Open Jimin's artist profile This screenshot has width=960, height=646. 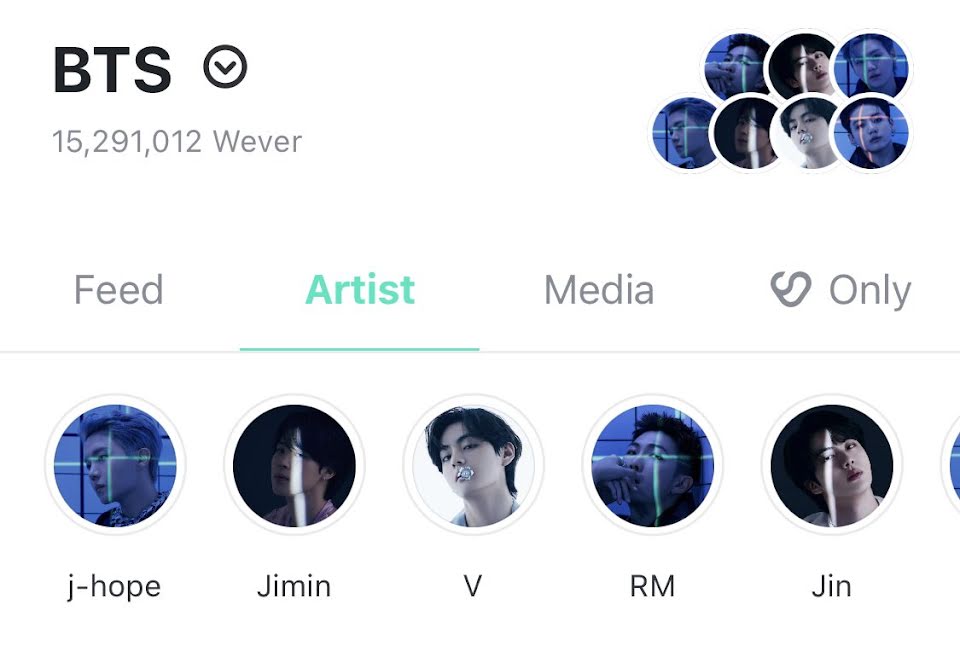294,465
